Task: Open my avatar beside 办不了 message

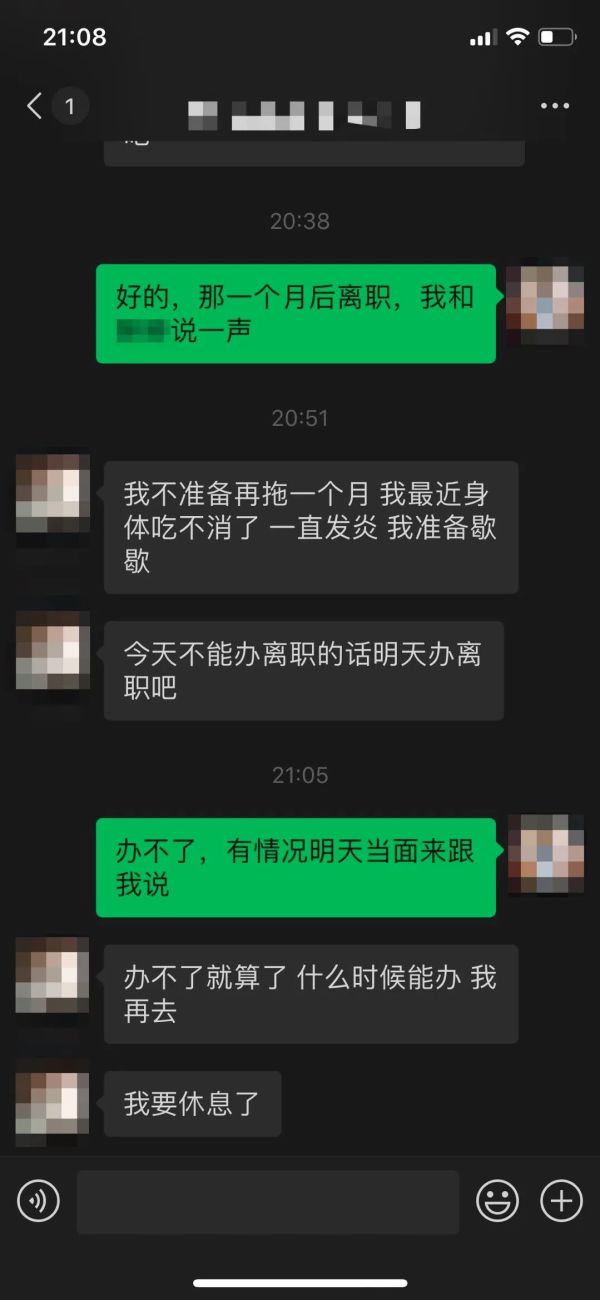Action: coord(544,854)
